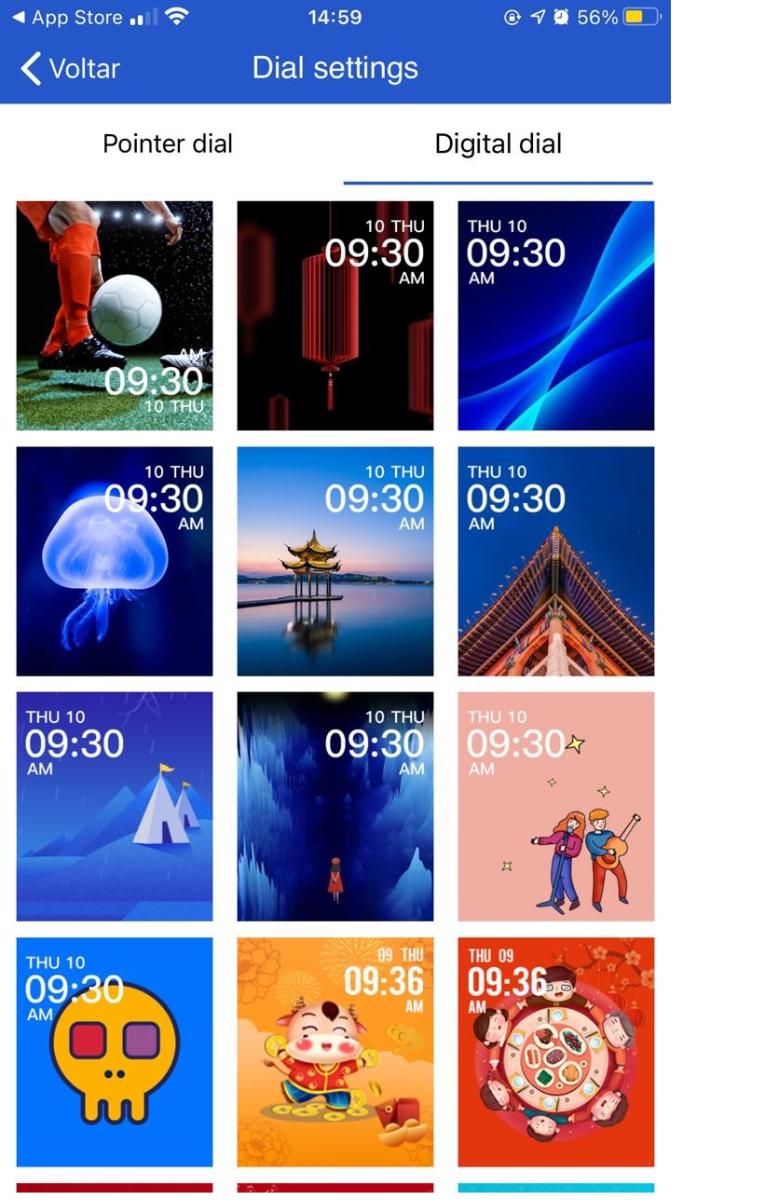Pick the blue wave watch face

(x=555, y=315)
